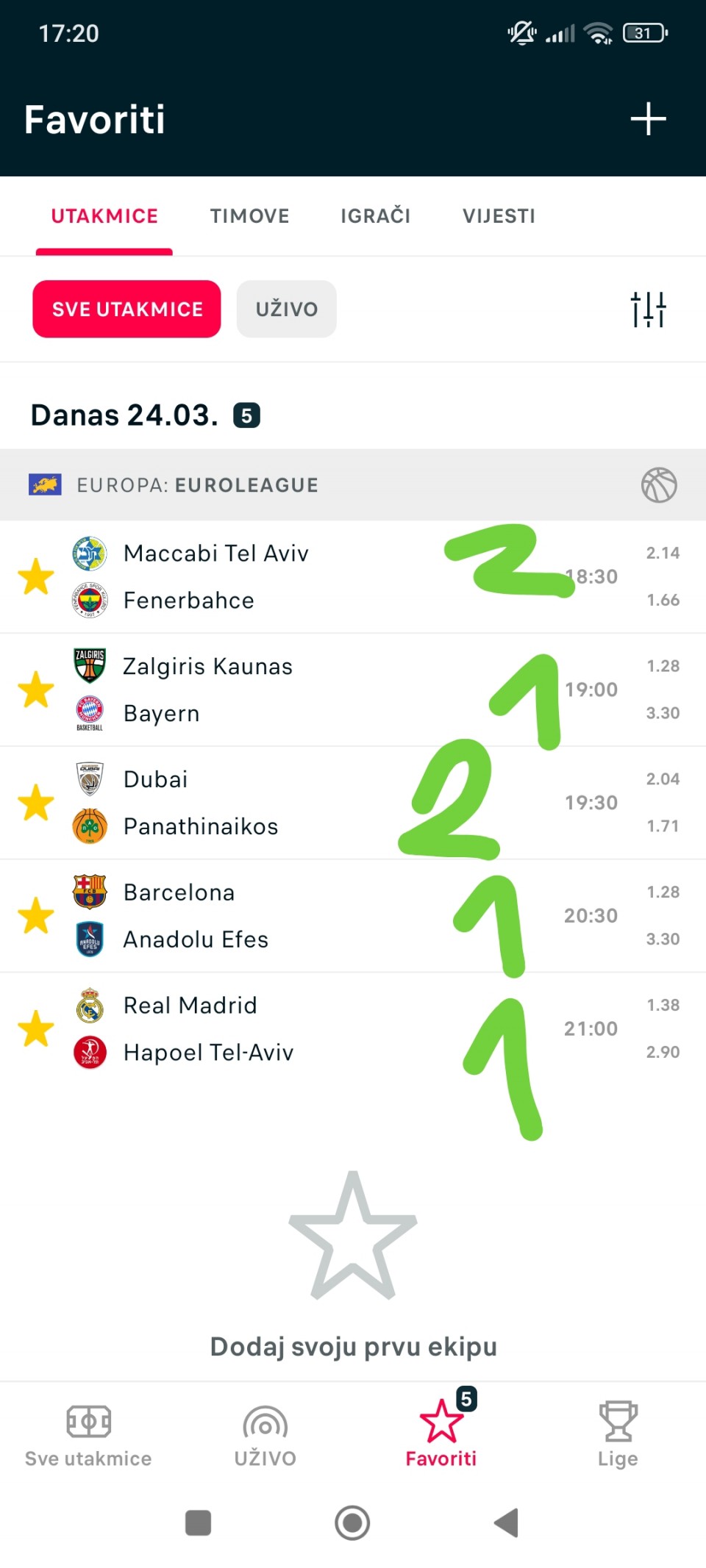Unfavorite the Dubai vs Panathinaikos star
Image resolution: width=706 pixels, height=1568 pixels.
click(36, 803)
